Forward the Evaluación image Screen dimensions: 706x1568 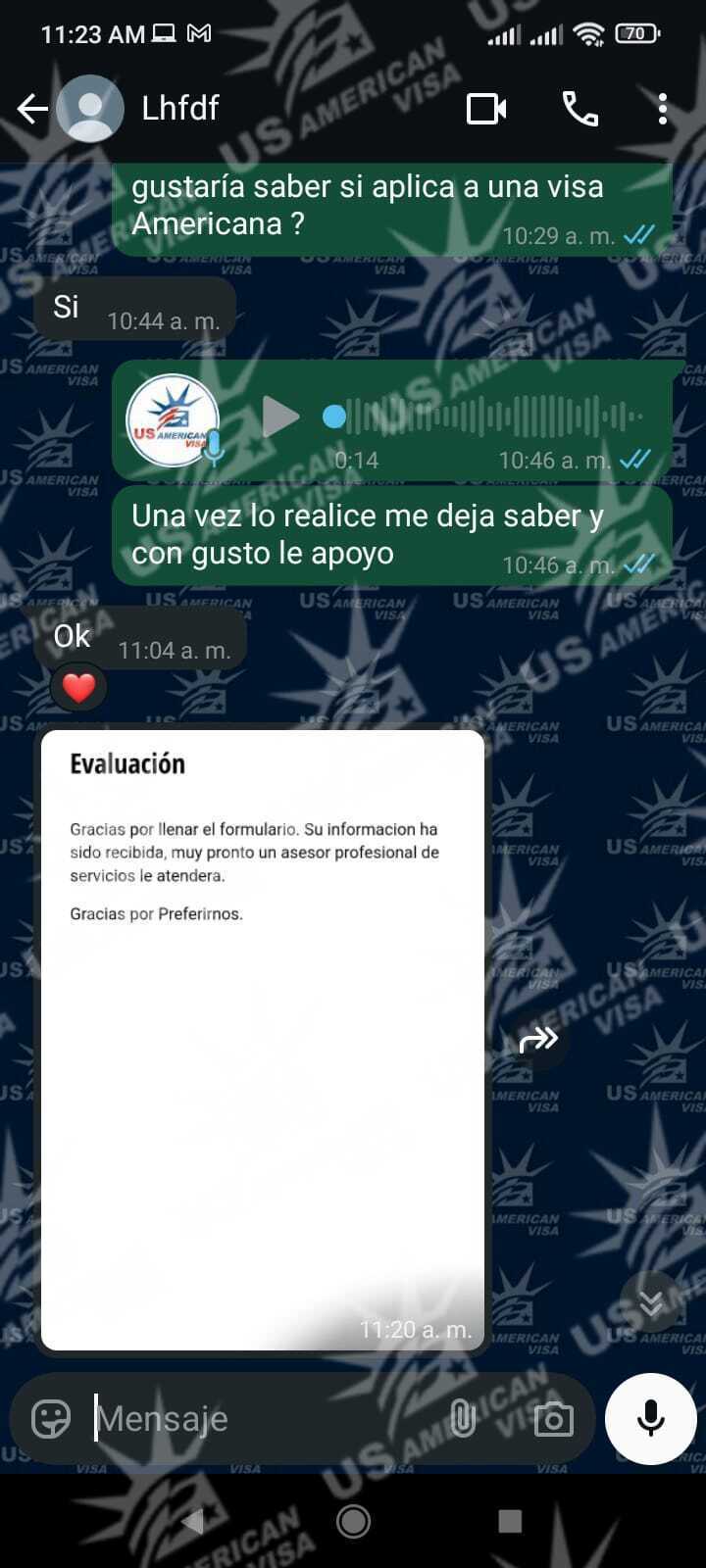point(538,1039)
